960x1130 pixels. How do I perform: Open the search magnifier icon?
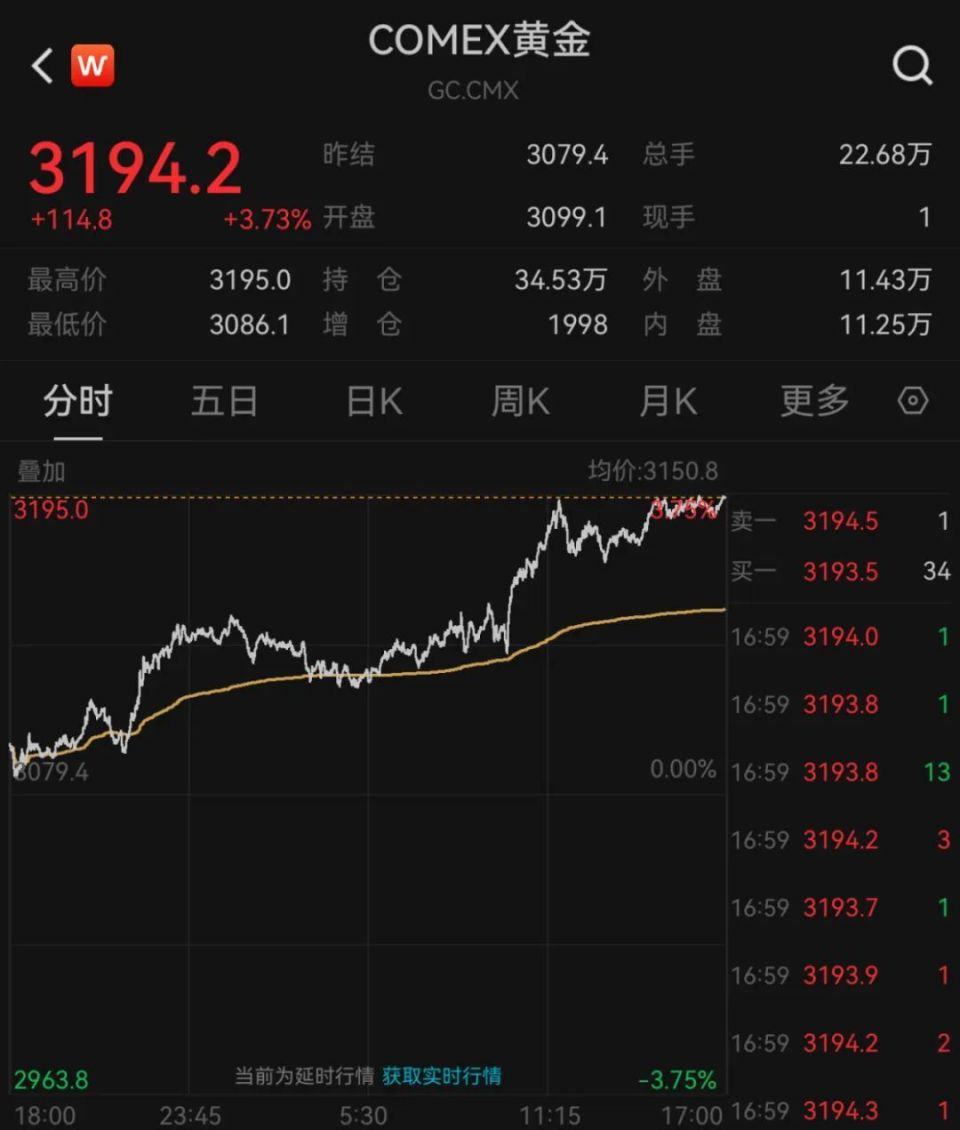tap(911, 67)
